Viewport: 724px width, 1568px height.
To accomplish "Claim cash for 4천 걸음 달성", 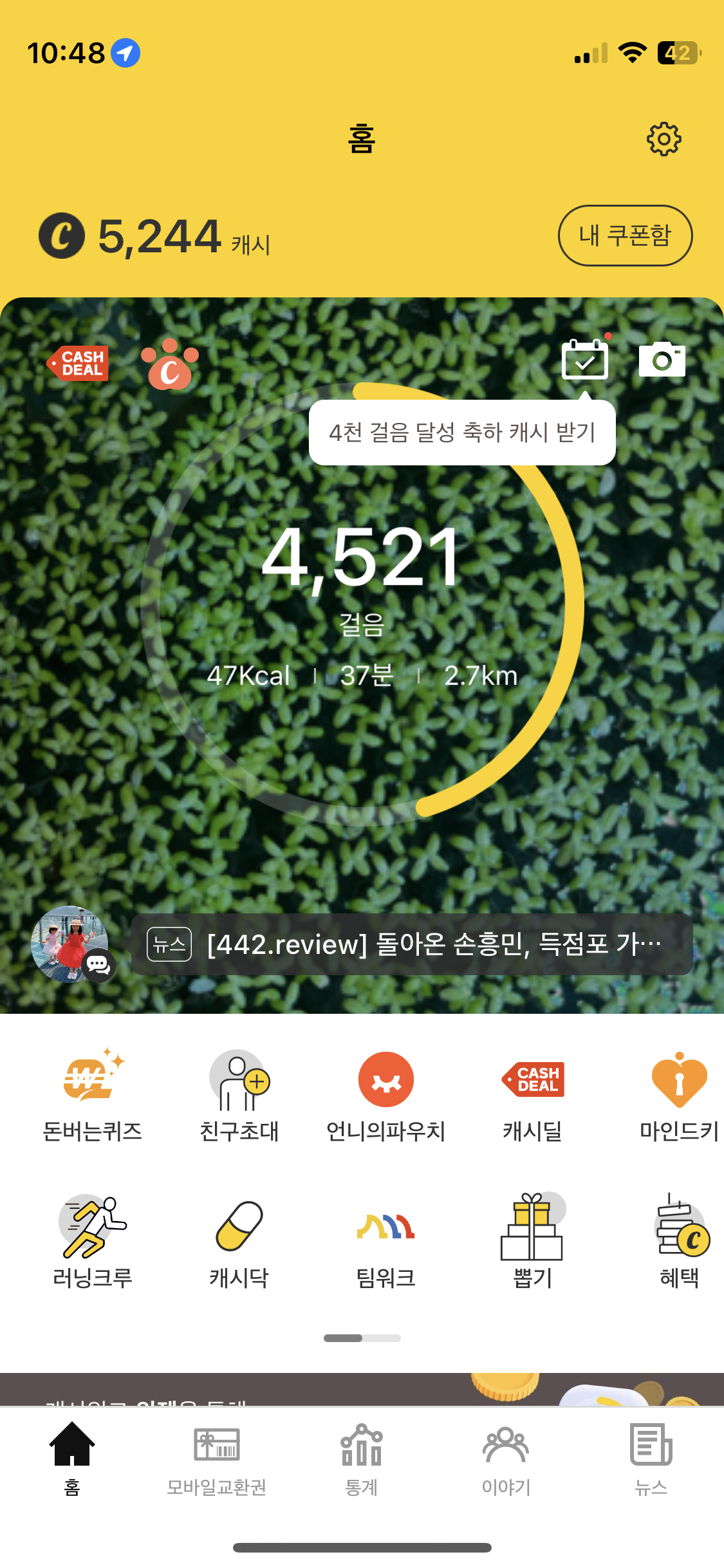I will pos(462,433).
